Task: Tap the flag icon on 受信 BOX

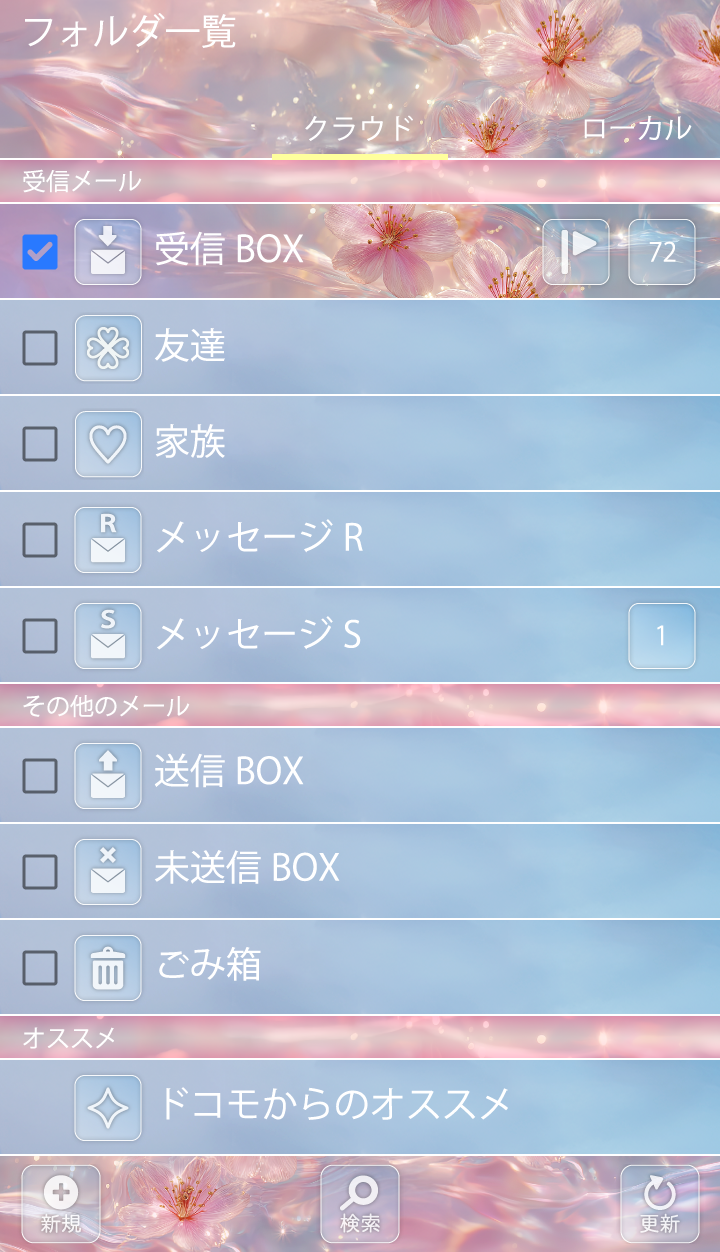Action: [x=575, y=252]
